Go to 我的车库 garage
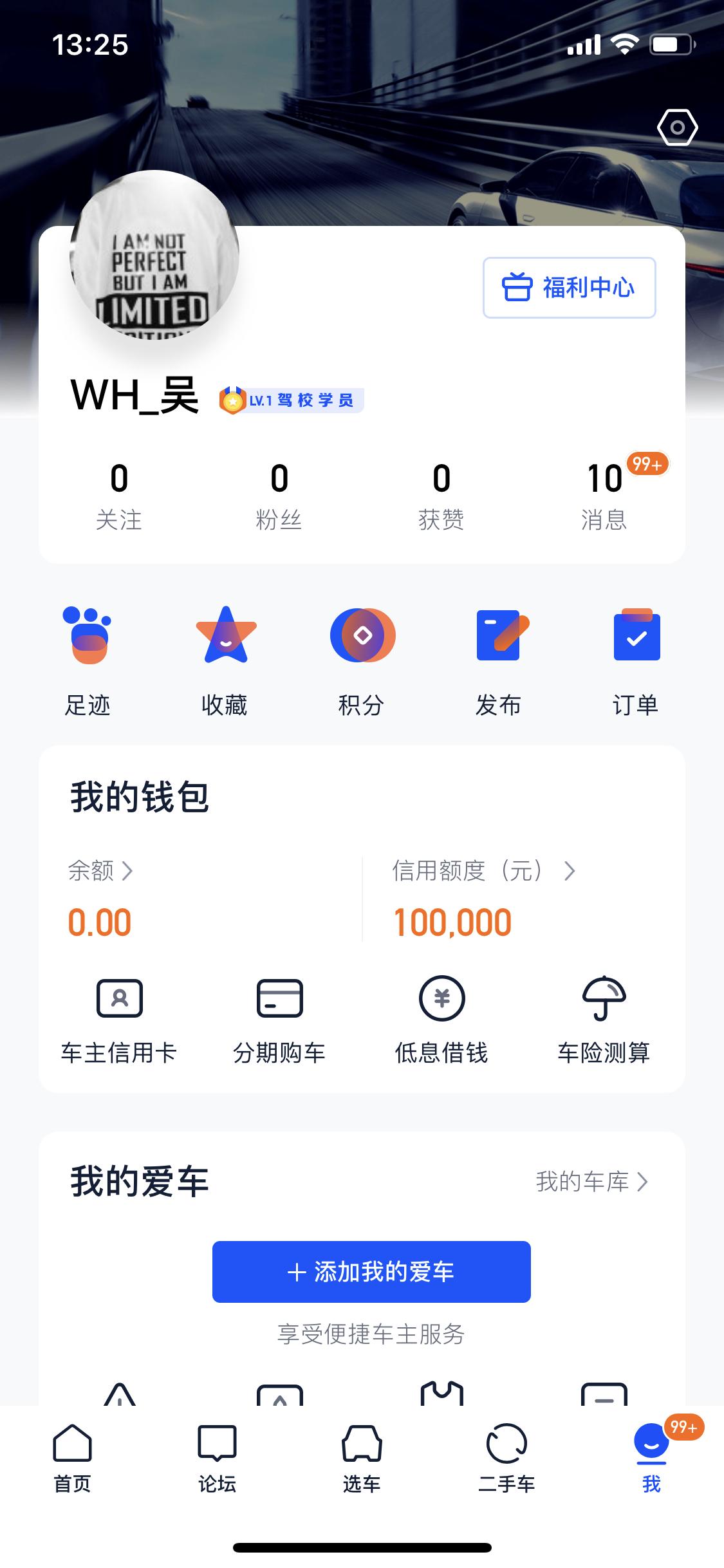Viewport: 724px width, 1568px height. [x=591, y=1182]
